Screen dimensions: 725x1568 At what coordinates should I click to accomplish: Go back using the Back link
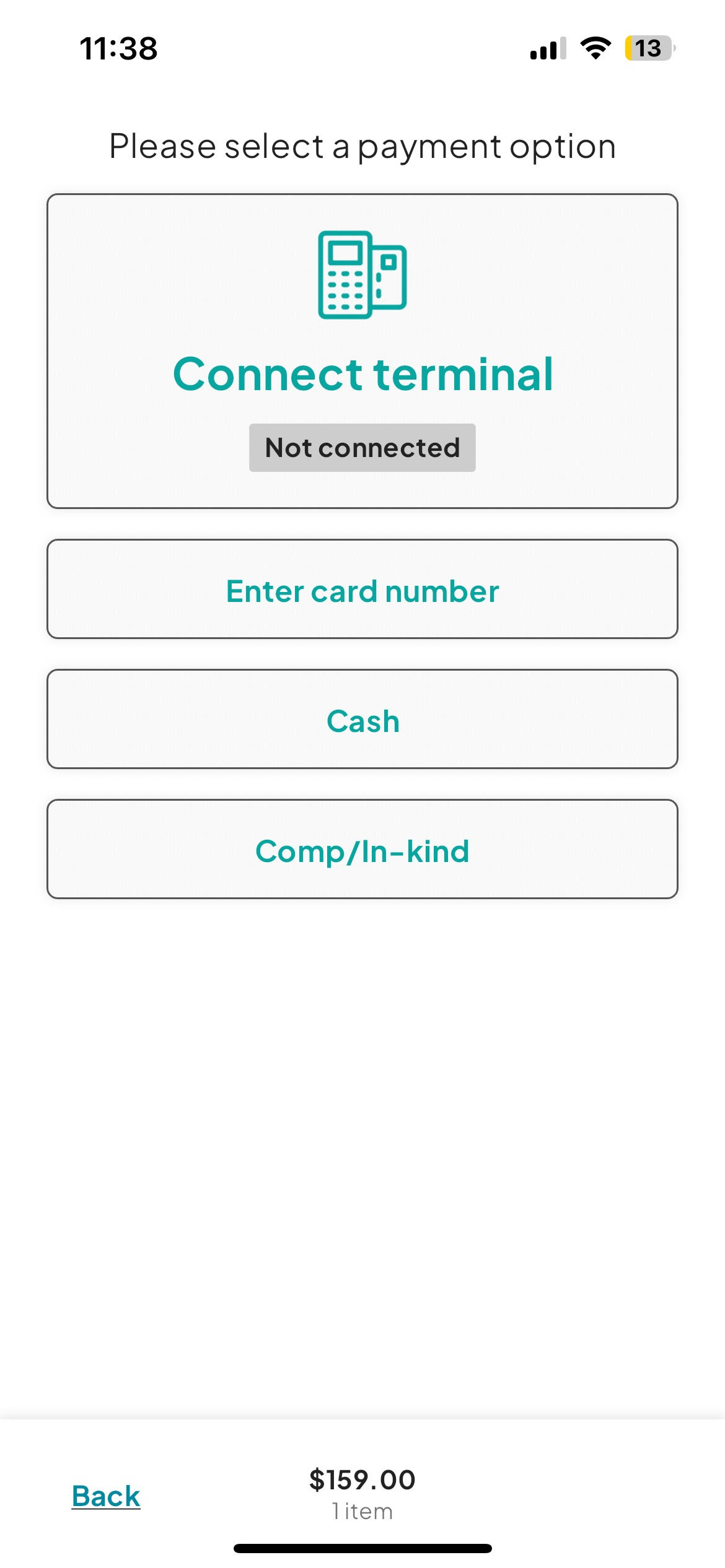point(106,1496)
